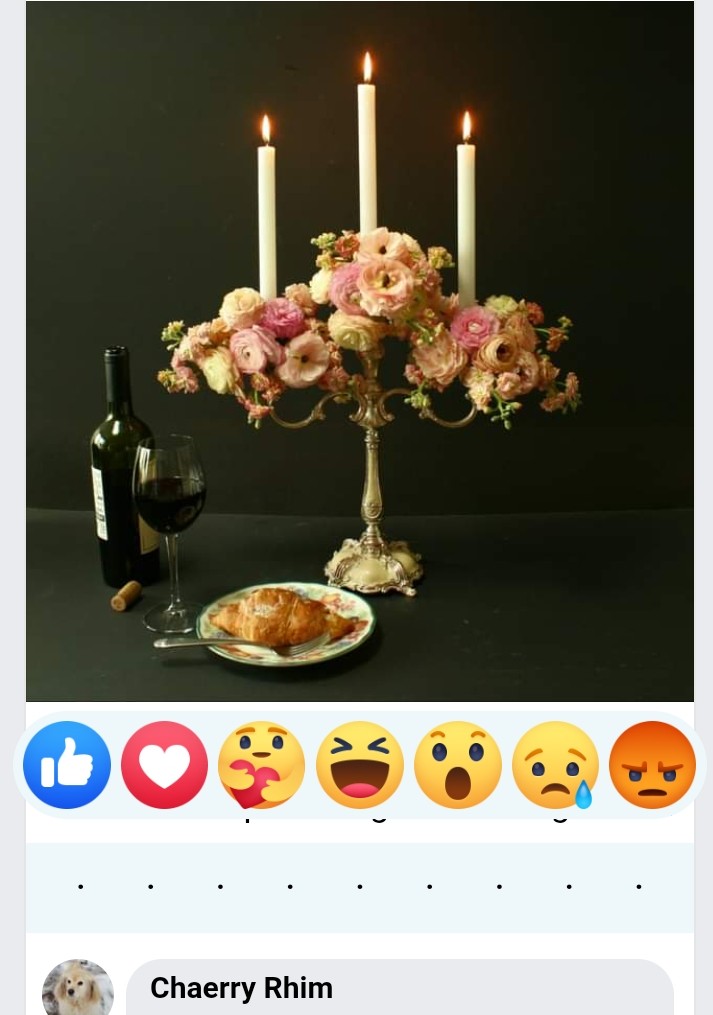Image resolution: width=713 pixels, height=1015 pixels.
Task: Choose the crying Sad reaction
Action: coord(555,765)
